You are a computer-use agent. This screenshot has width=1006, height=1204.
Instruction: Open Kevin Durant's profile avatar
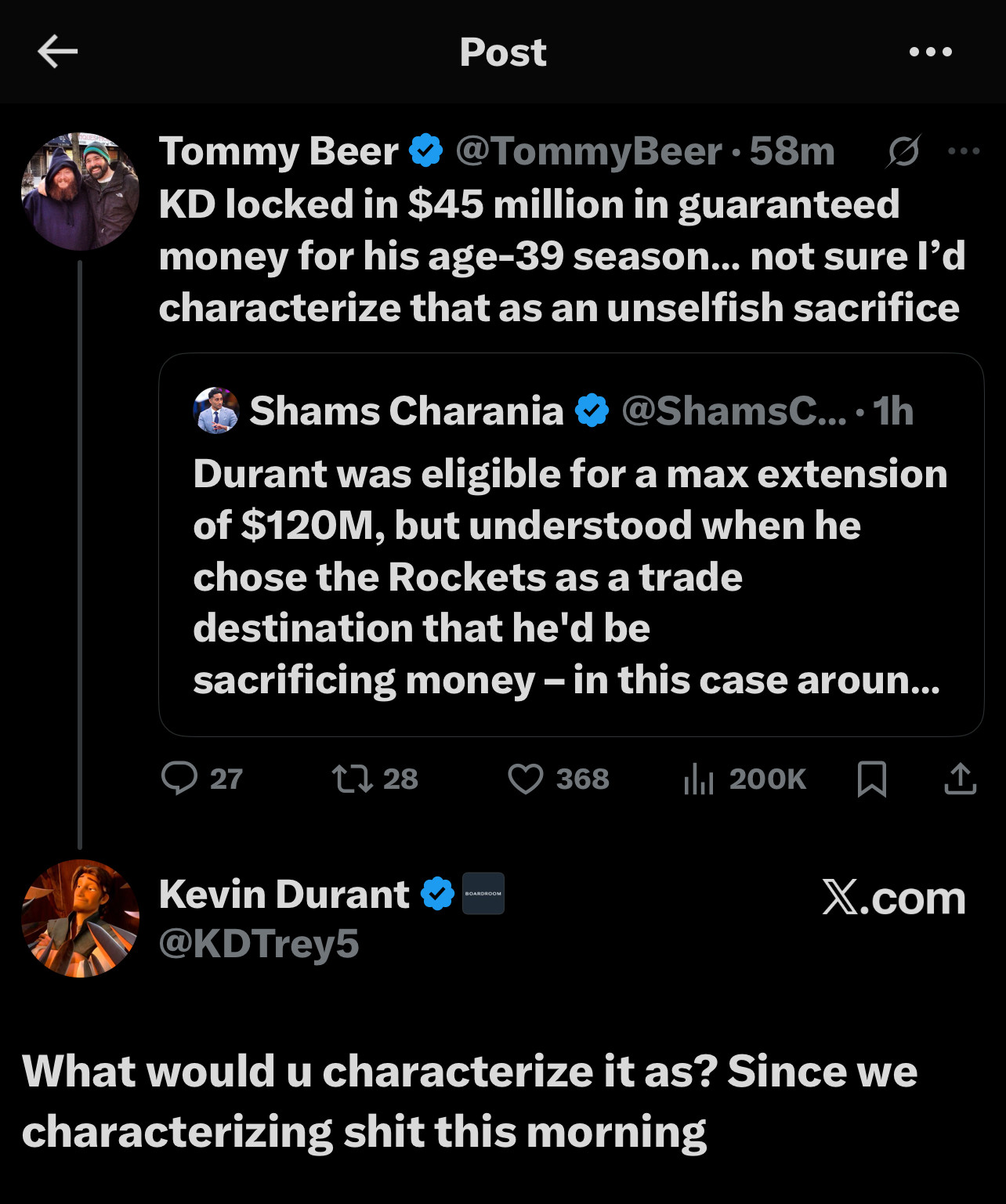pos(80,918)
